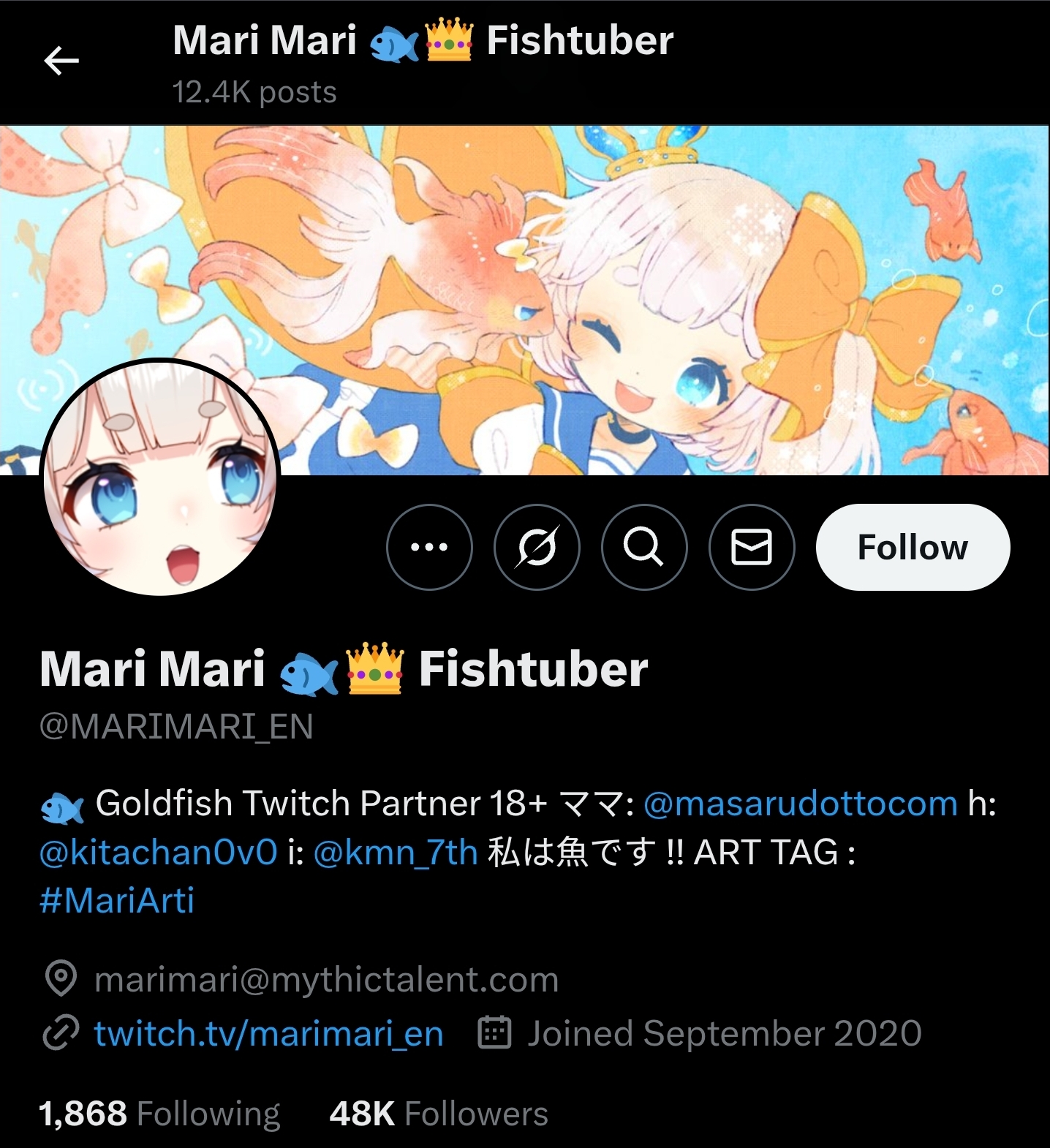This screenshot has width=1050, height=1148.
Task: View the 48K Followers list
Action: 439,1114
